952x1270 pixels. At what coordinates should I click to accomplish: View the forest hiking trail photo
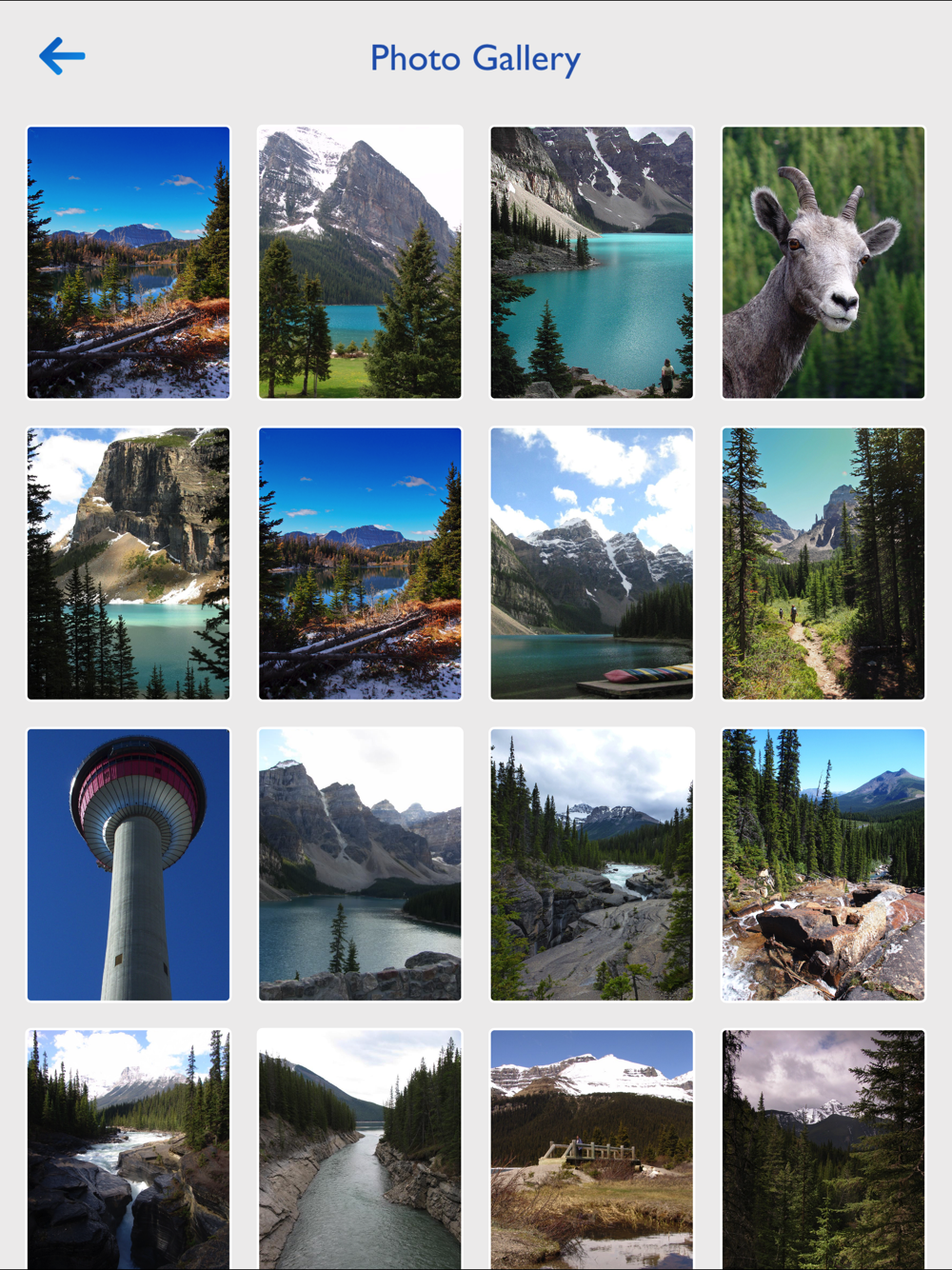823,564
